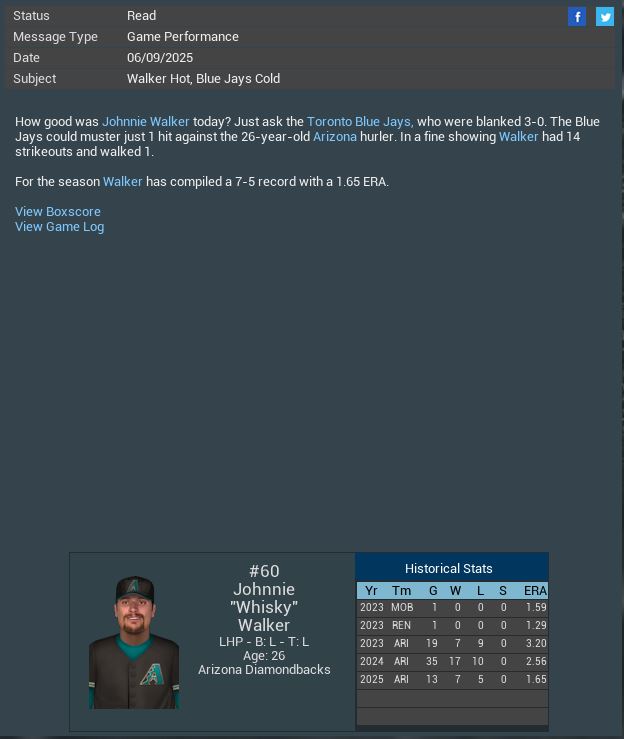
Task: Share this message on Twitter
Action: click(605, 17)
